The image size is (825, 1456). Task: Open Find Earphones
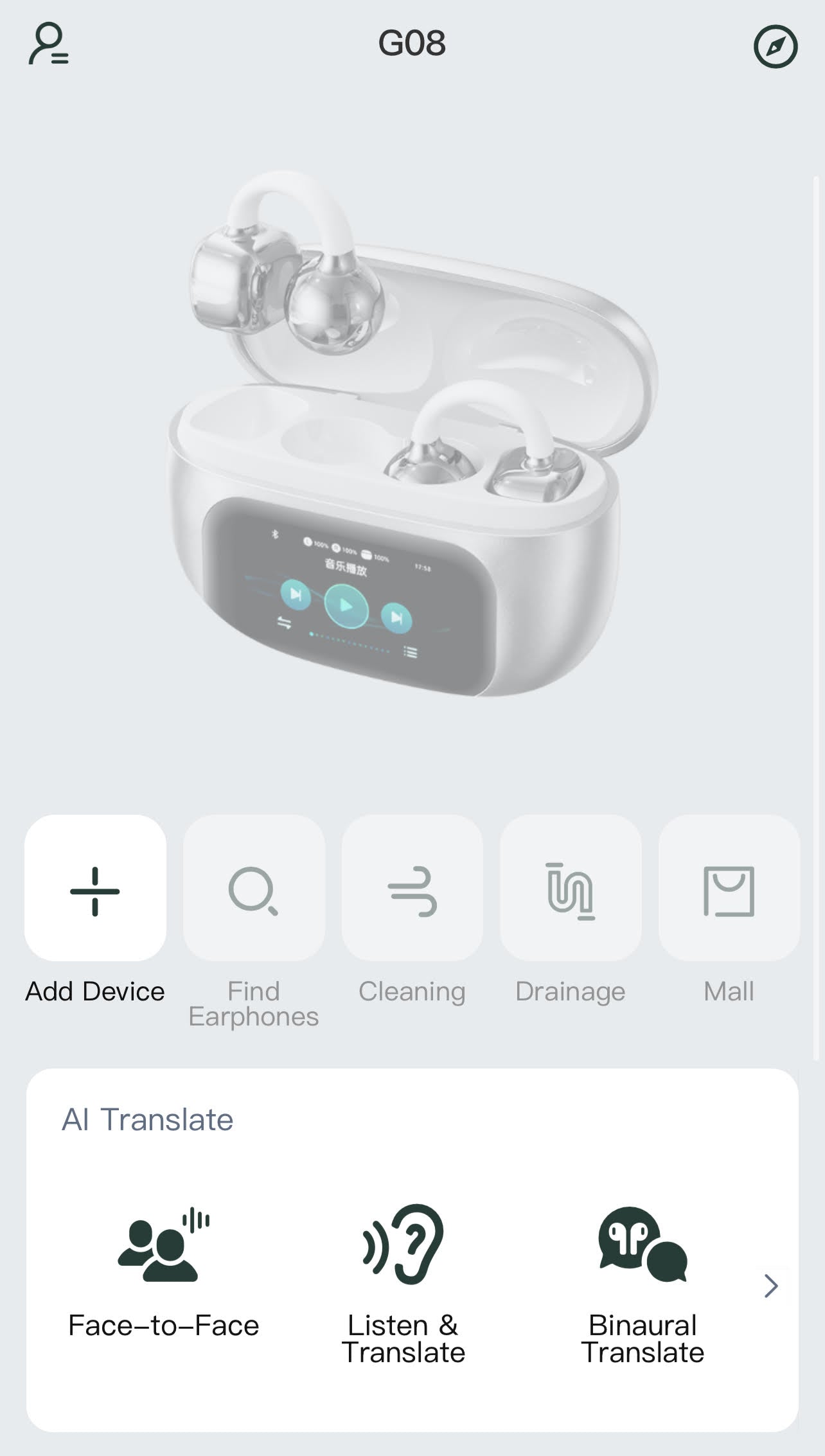point(254,889)
